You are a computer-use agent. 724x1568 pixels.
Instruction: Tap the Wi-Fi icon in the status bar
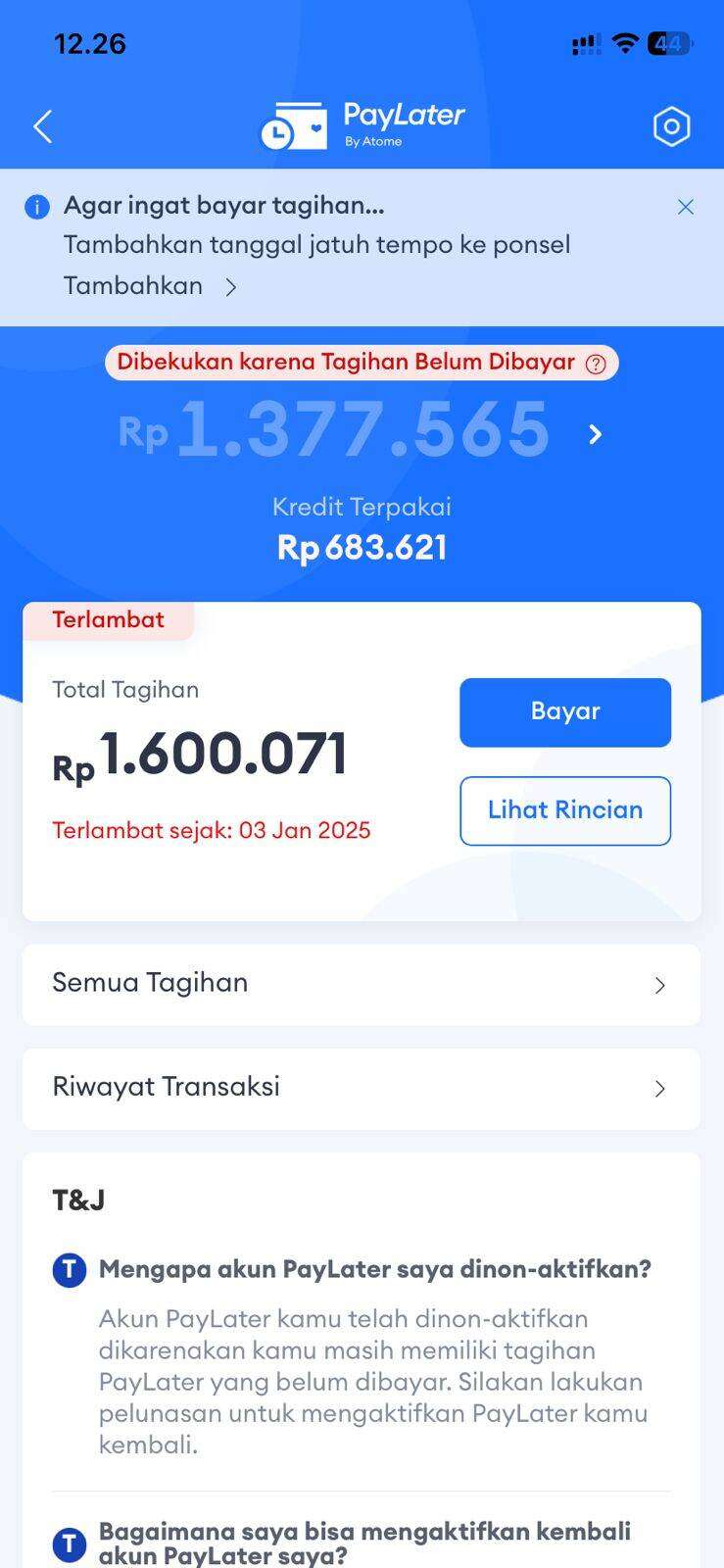625,42
